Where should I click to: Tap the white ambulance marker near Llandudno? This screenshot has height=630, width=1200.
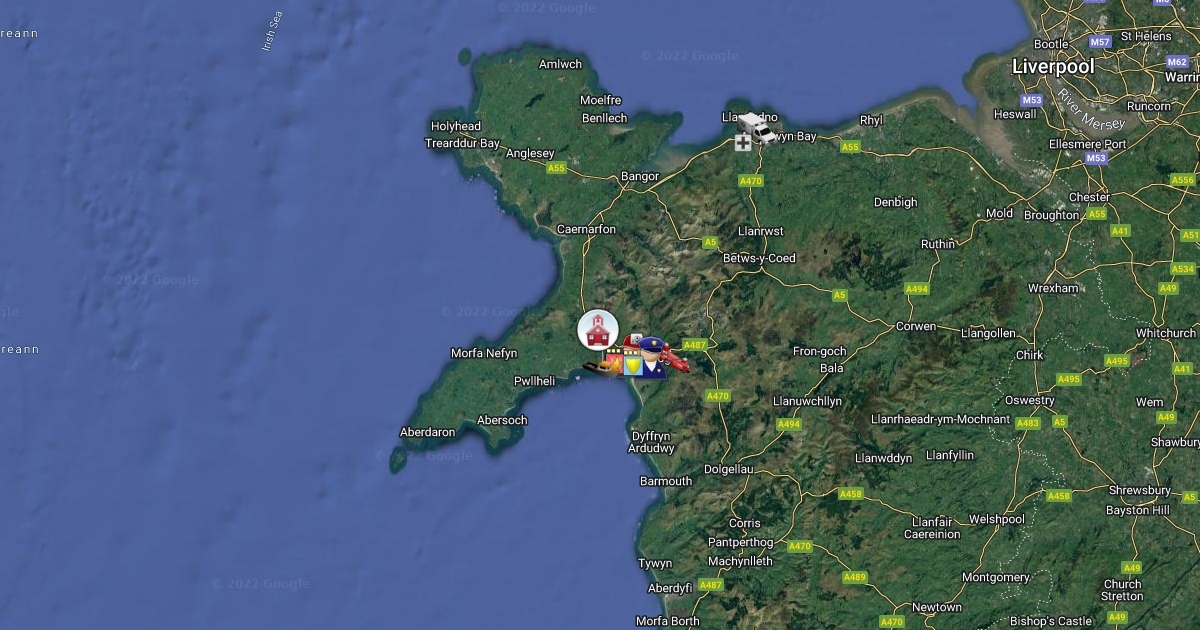click(x=759, y=126)
